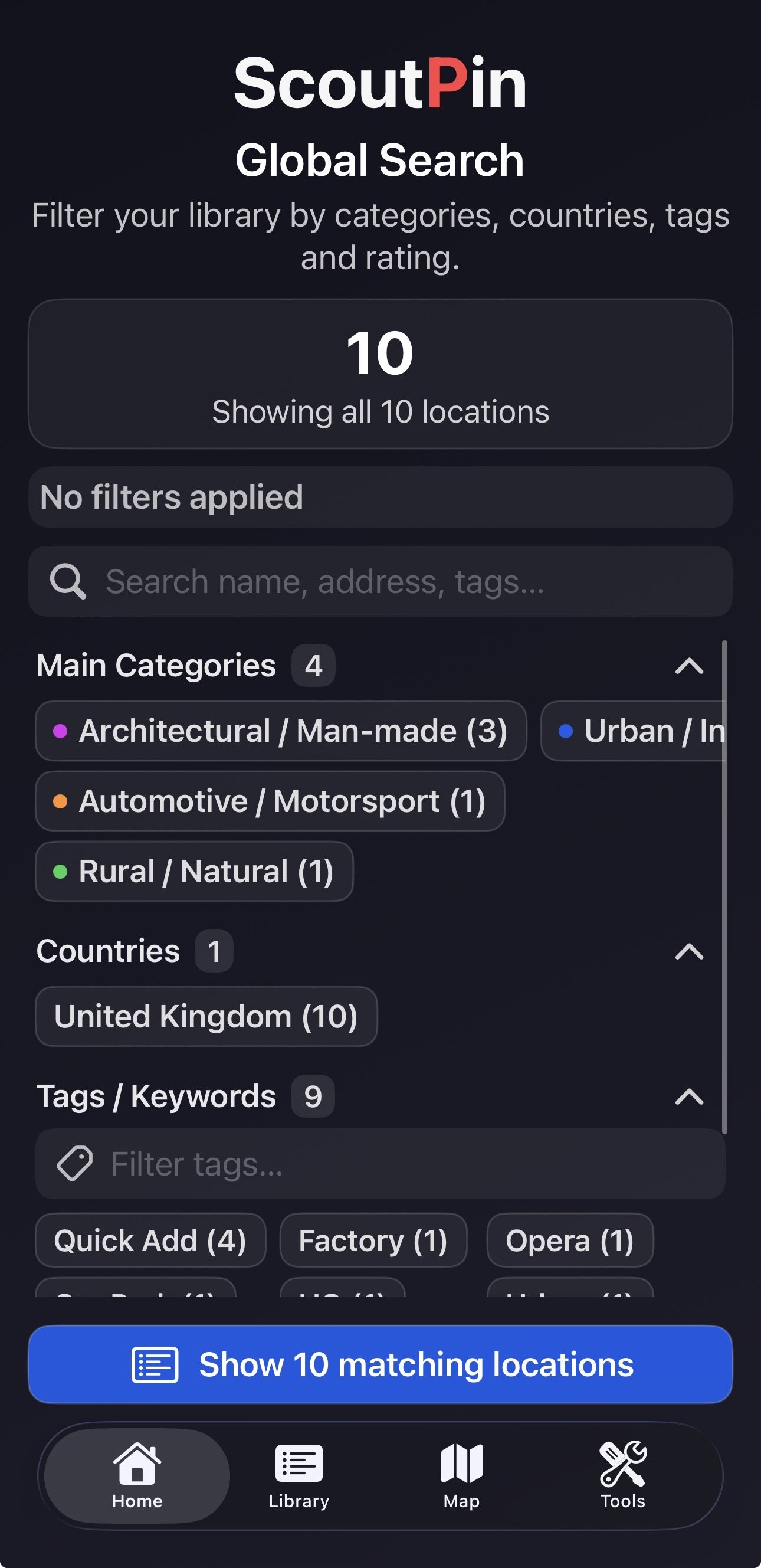Collapse the Countries section
Screen dimensions: 761x1568
point(688,951)
